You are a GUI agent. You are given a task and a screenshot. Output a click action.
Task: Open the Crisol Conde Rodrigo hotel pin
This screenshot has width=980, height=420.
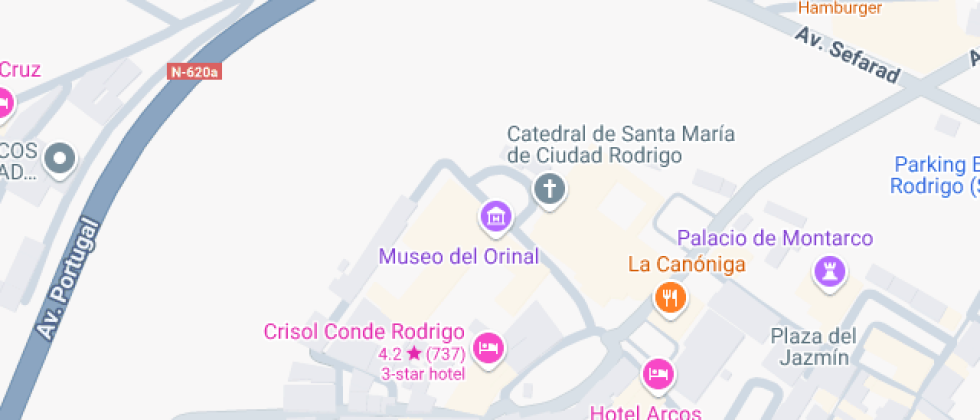(489, 347)
